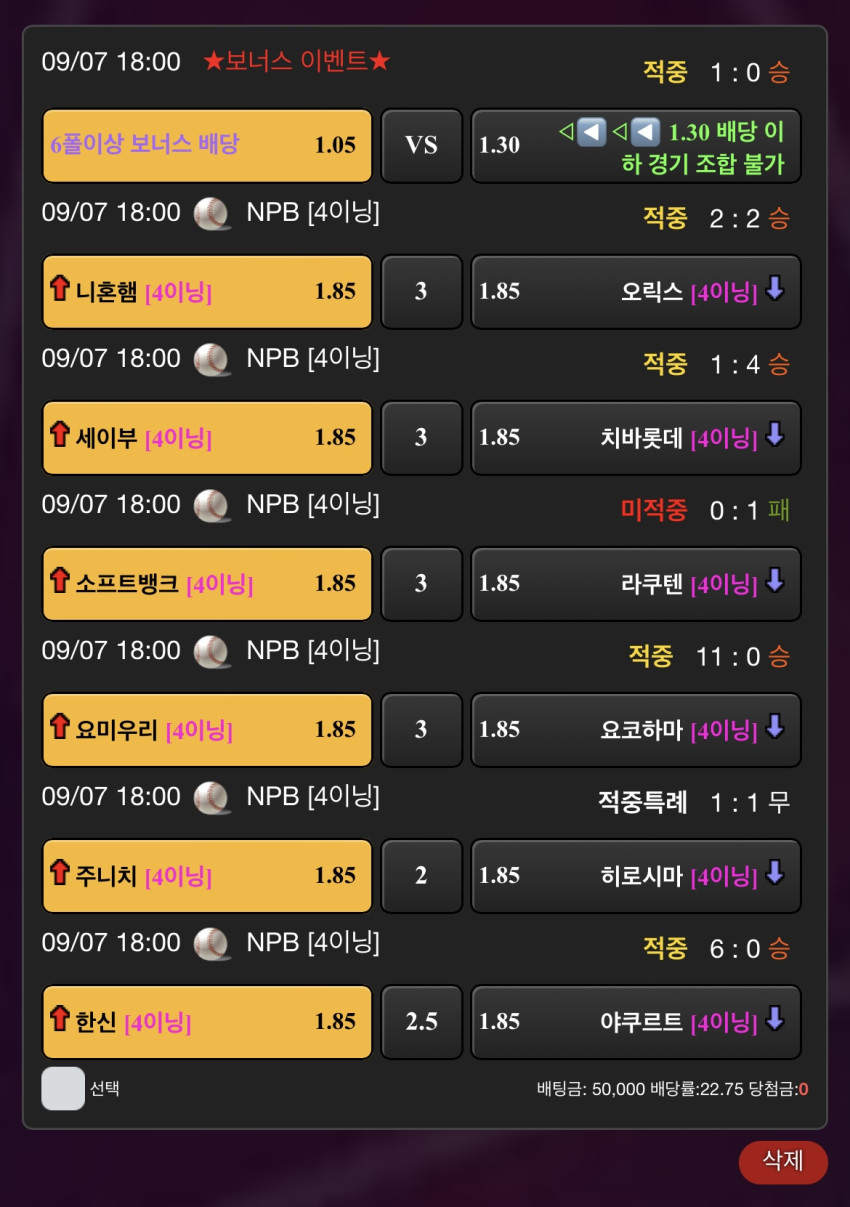This screenshot has width=850, height=1207.
Task: Select the 니혼햄 1.85 odds button
Action: [207, 291]
